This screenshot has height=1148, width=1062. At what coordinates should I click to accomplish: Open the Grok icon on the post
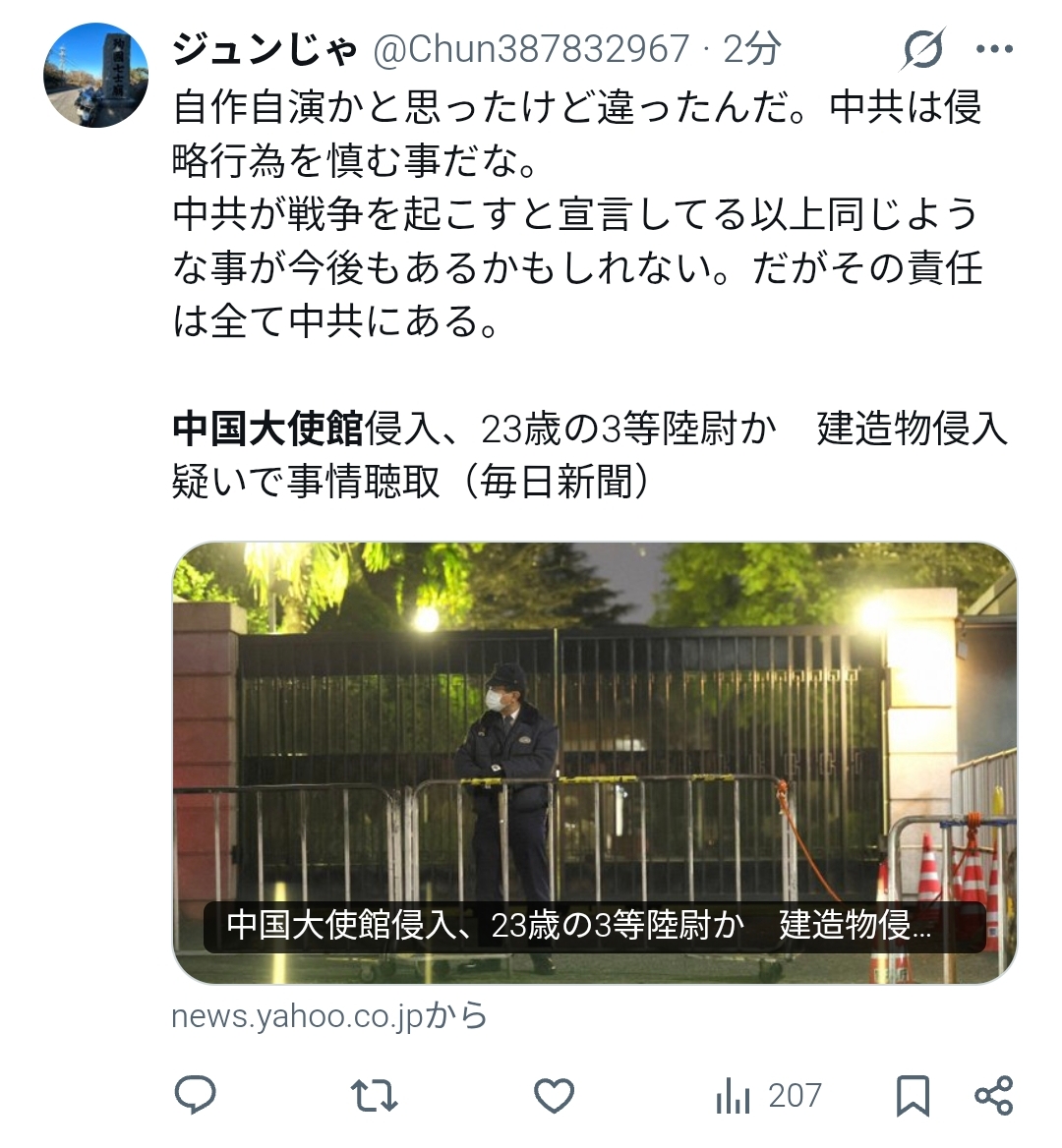pos(922,49)
